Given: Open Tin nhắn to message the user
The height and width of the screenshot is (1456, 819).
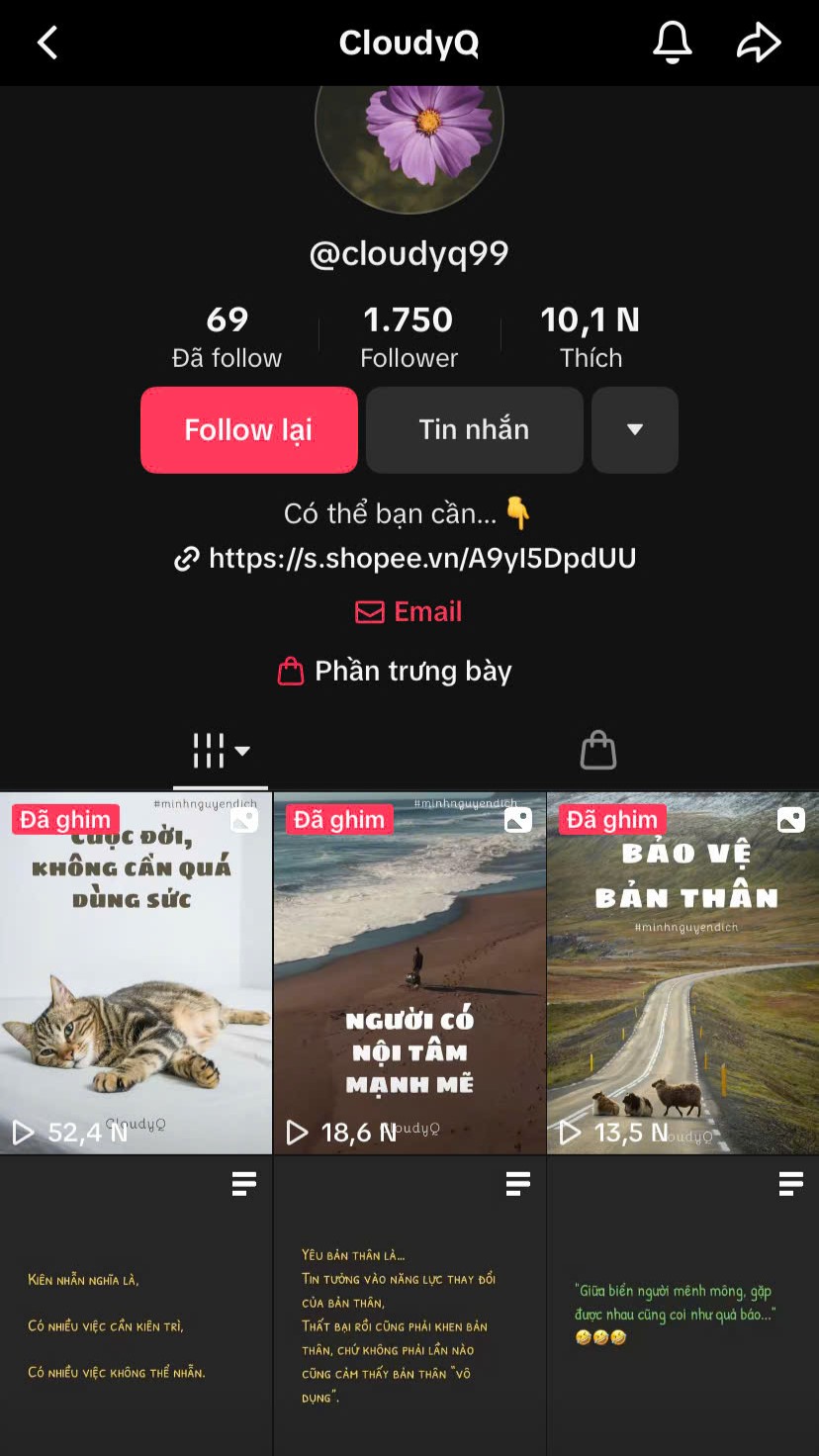Looking at the screenshot, I should pyautogui.click(x=474, y=430).
